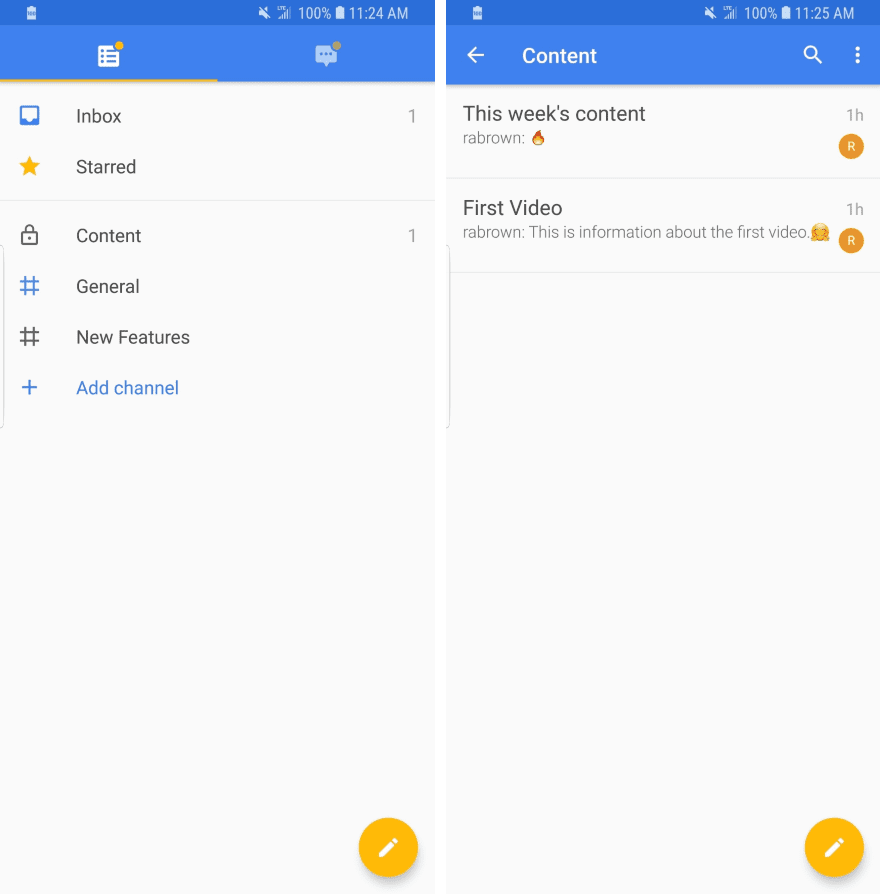Tap Add channel
Image resolution: width=880 pixels, height=894 pixels.
[x=127, y=388]
